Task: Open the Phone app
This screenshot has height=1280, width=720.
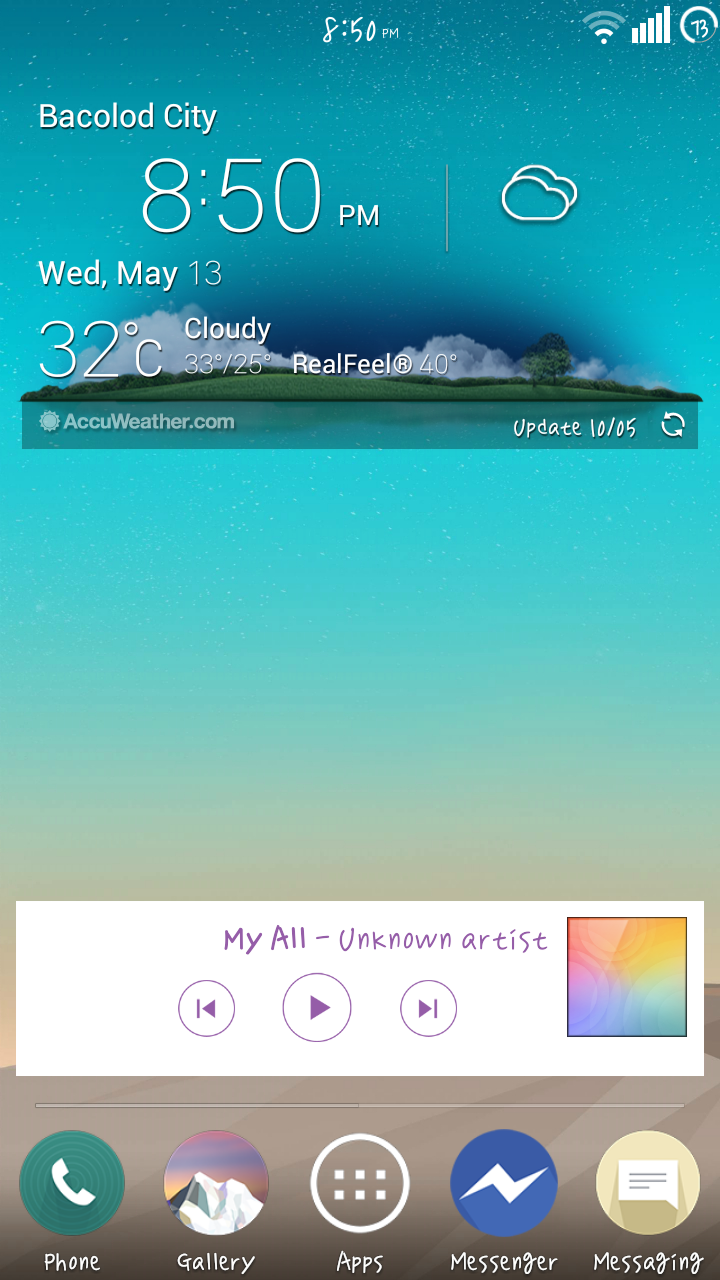Action: tap(72, 1185)
